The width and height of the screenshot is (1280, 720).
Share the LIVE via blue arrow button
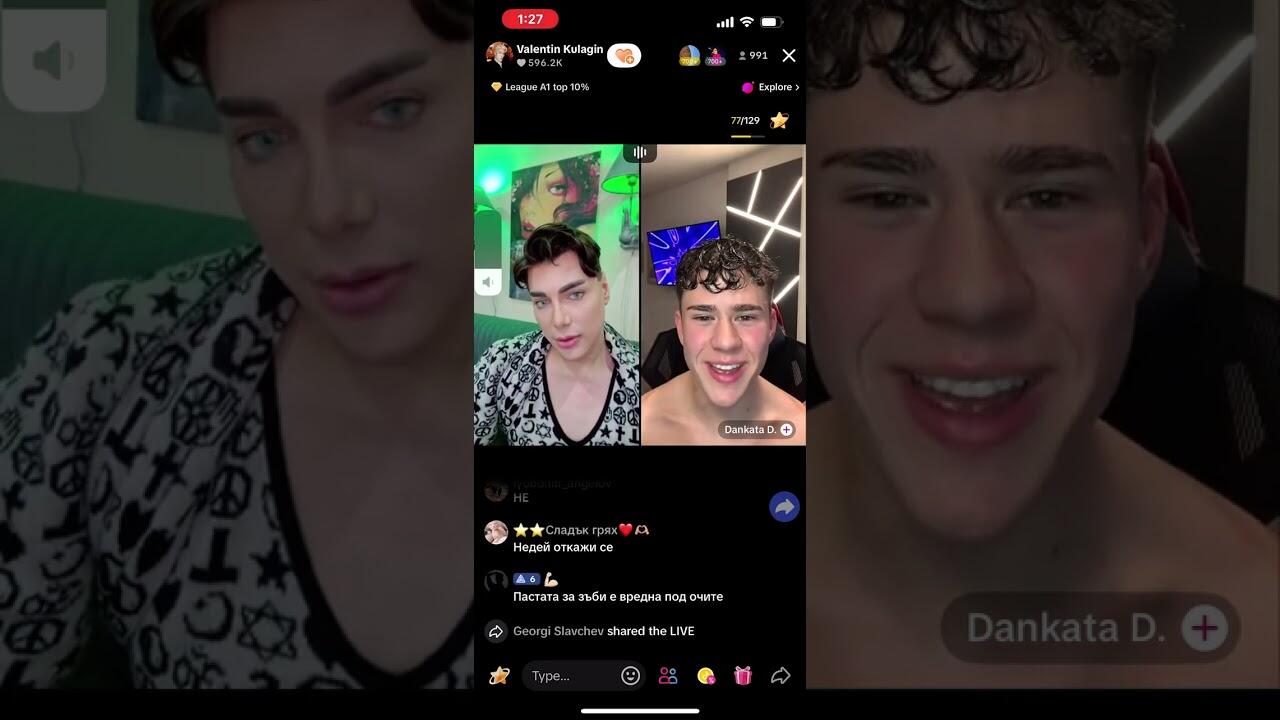(x=784, y=507)
